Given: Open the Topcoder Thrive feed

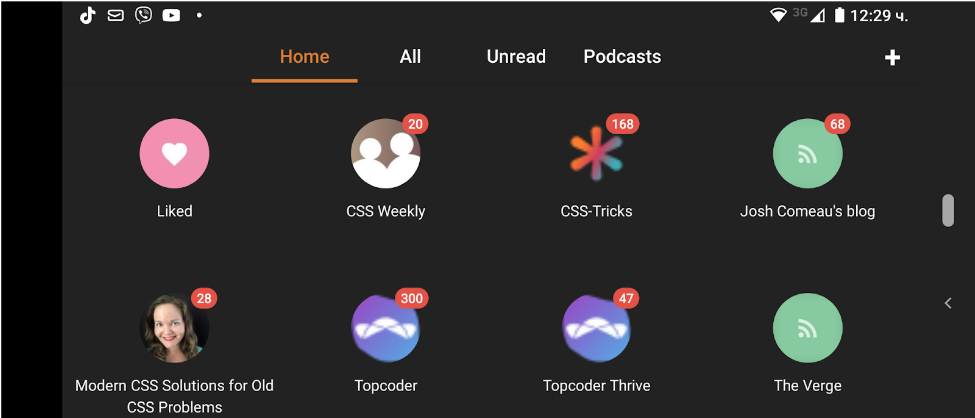Looking at the screenshot, I should click(x=596, y=329).
